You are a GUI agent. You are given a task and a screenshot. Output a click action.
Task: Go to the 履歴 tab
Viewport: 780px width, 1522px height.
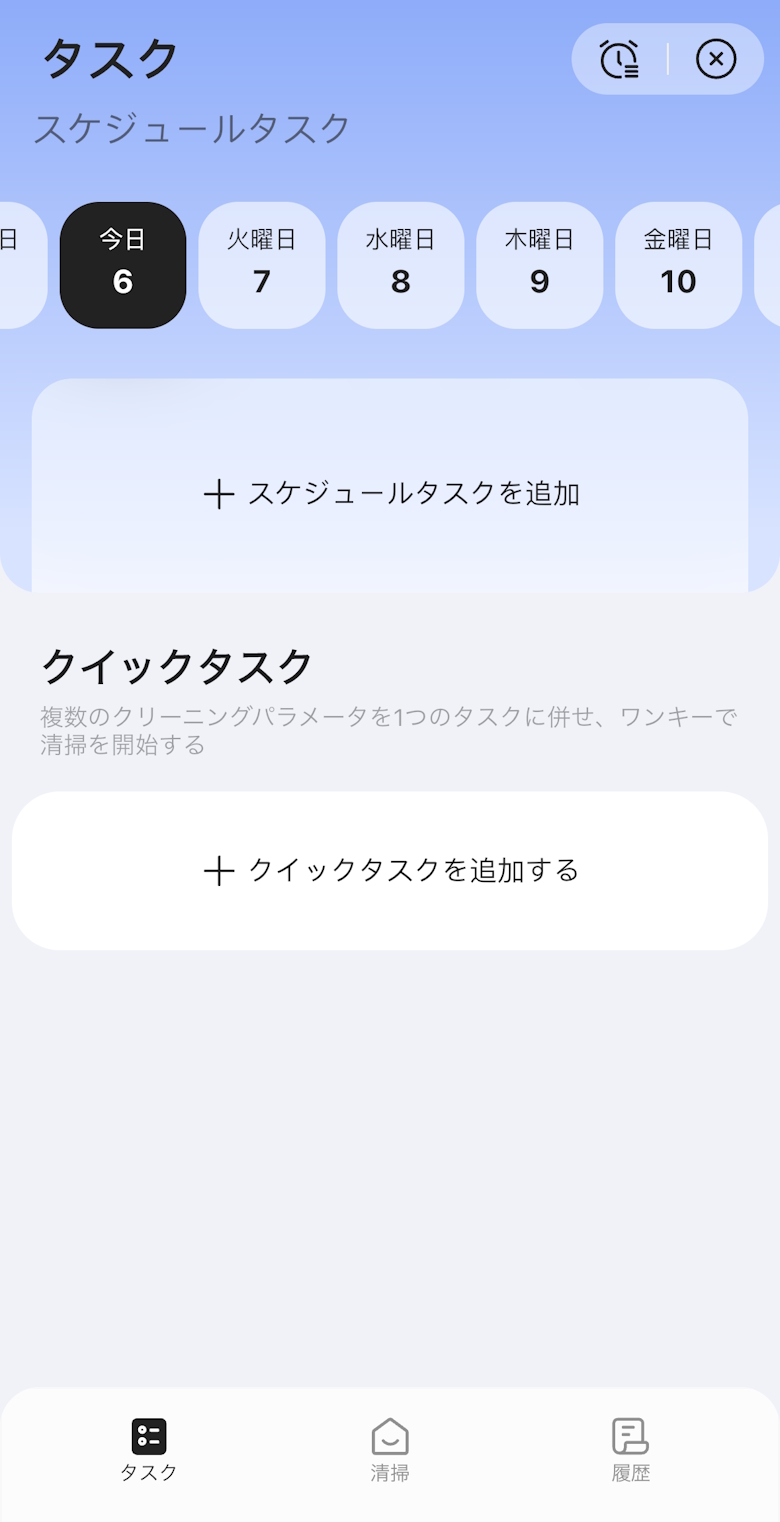click(x=631, y=1450)
